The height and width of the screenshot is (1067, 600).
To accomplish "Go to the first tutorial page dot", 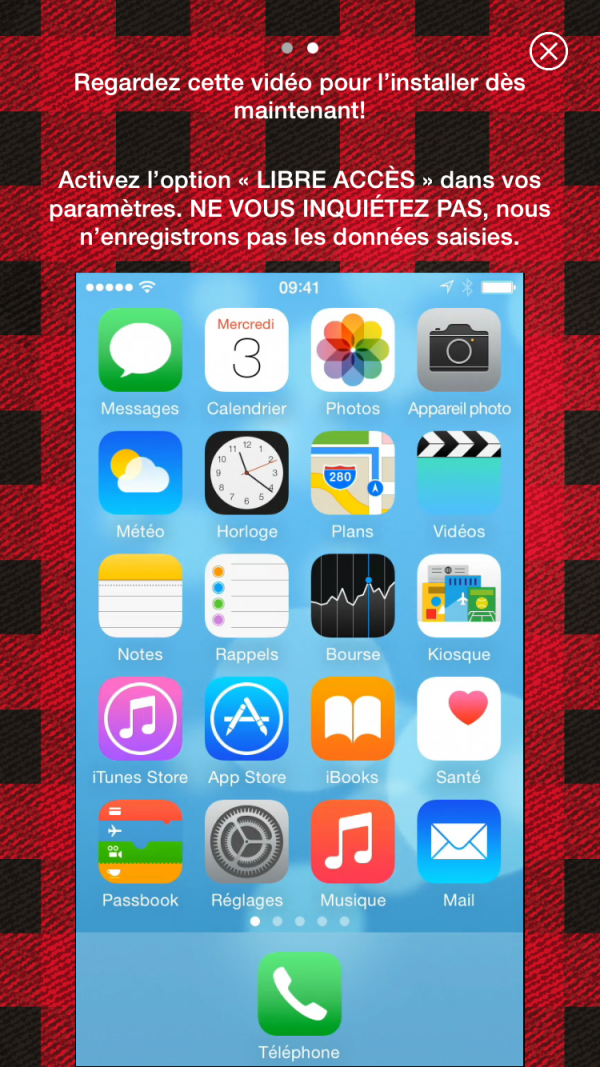I will tap(287, 47).
